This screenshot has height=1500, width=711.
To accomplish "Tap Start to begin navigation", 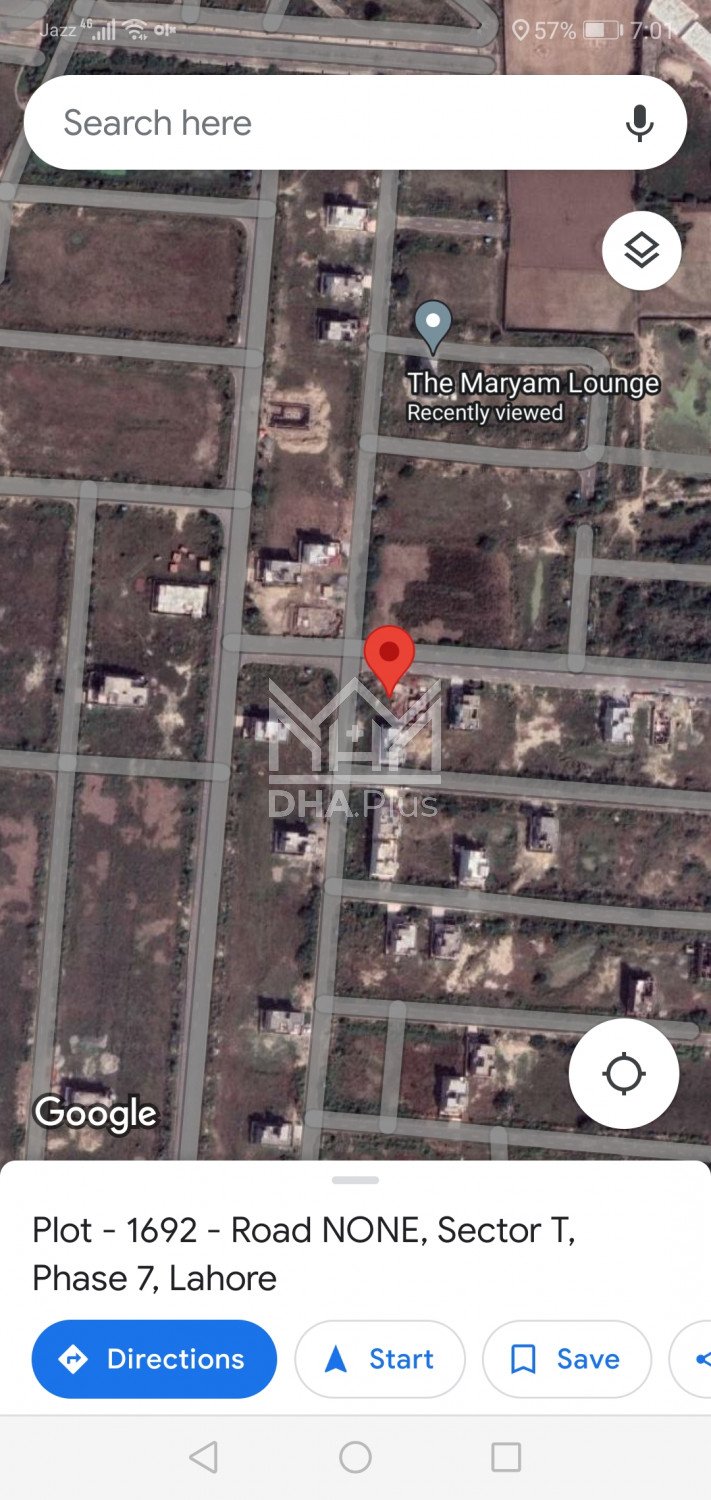I will (380, 1359).
